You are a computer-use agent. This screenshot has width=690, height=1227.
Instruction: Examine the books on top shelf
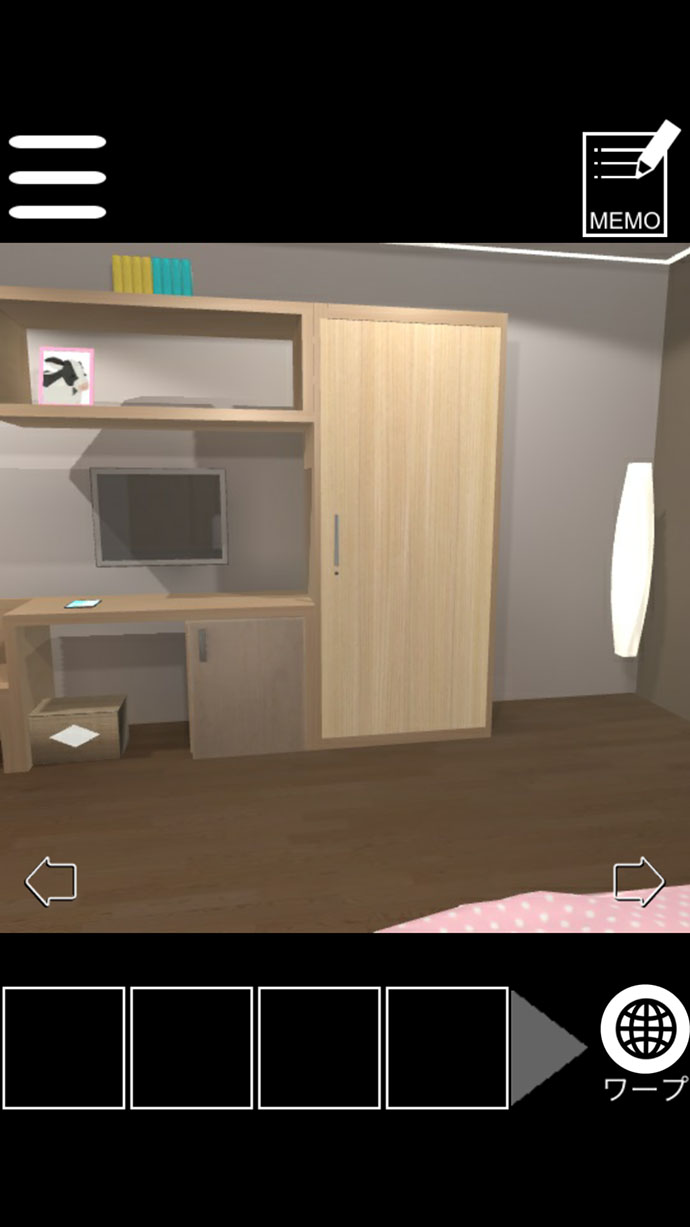click(x=152, y=275)
